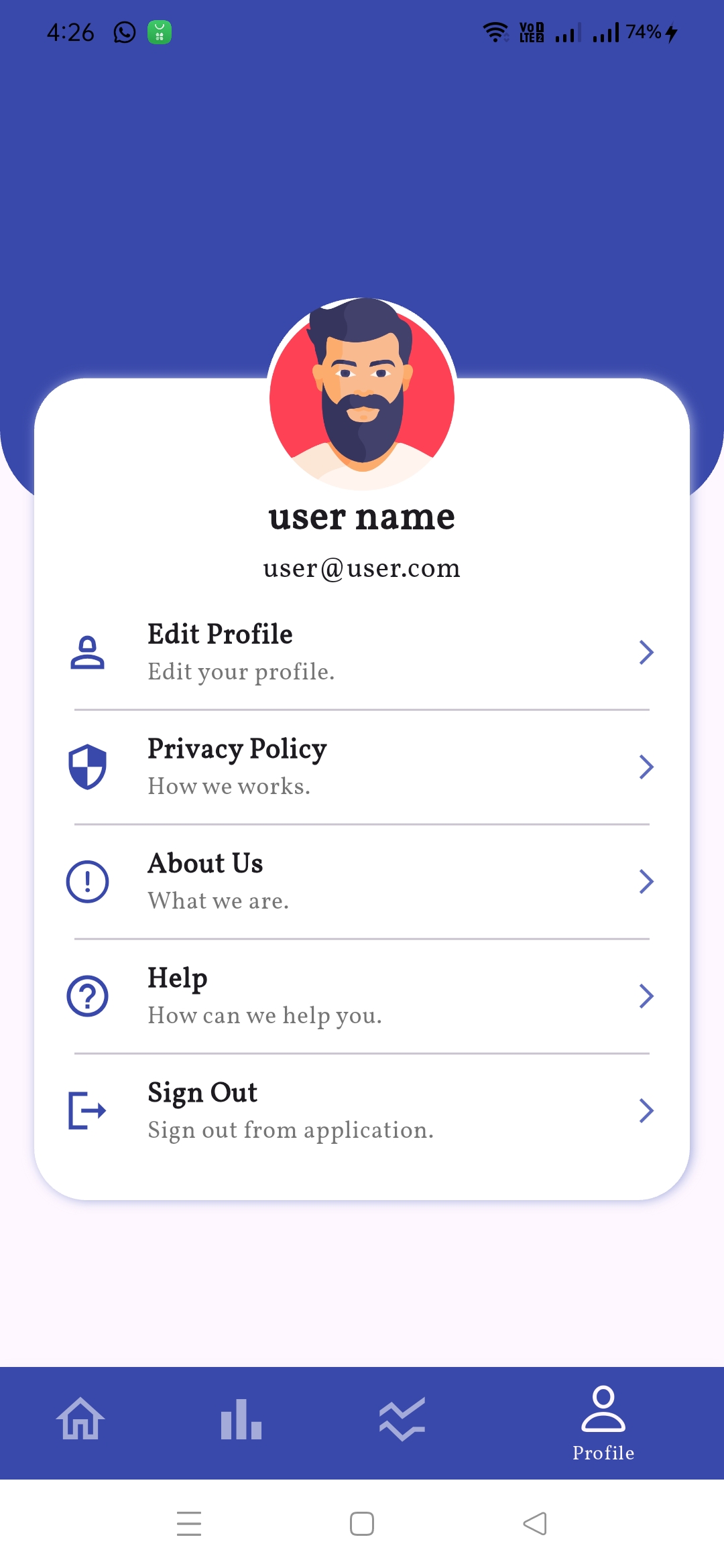
Task: Open recent apps from the navigation bar
Action: point(189,1524)
